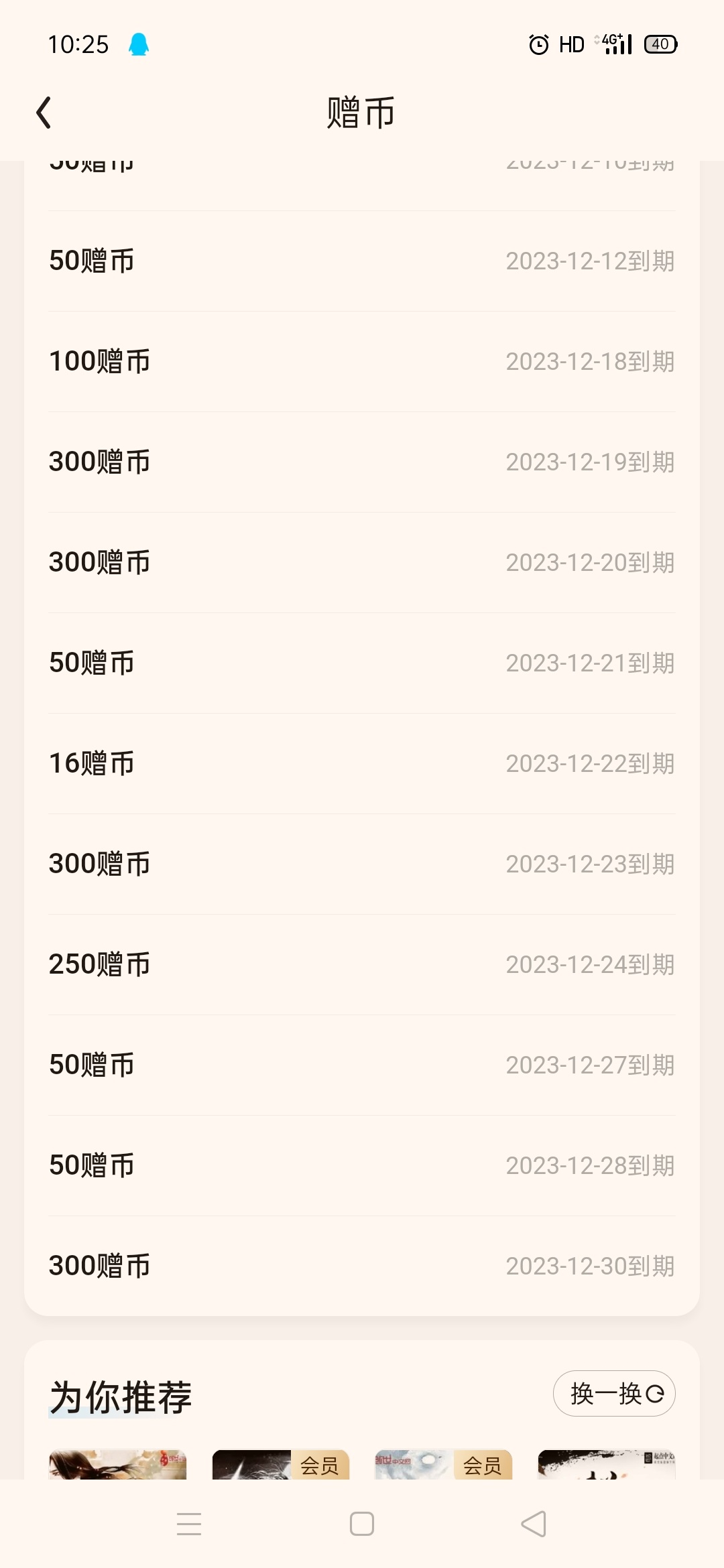Image resolution: width=724 pixels, height=1568 pixels.
Task: Open the fourth recommended book cover
Action: pos(607,1465)
